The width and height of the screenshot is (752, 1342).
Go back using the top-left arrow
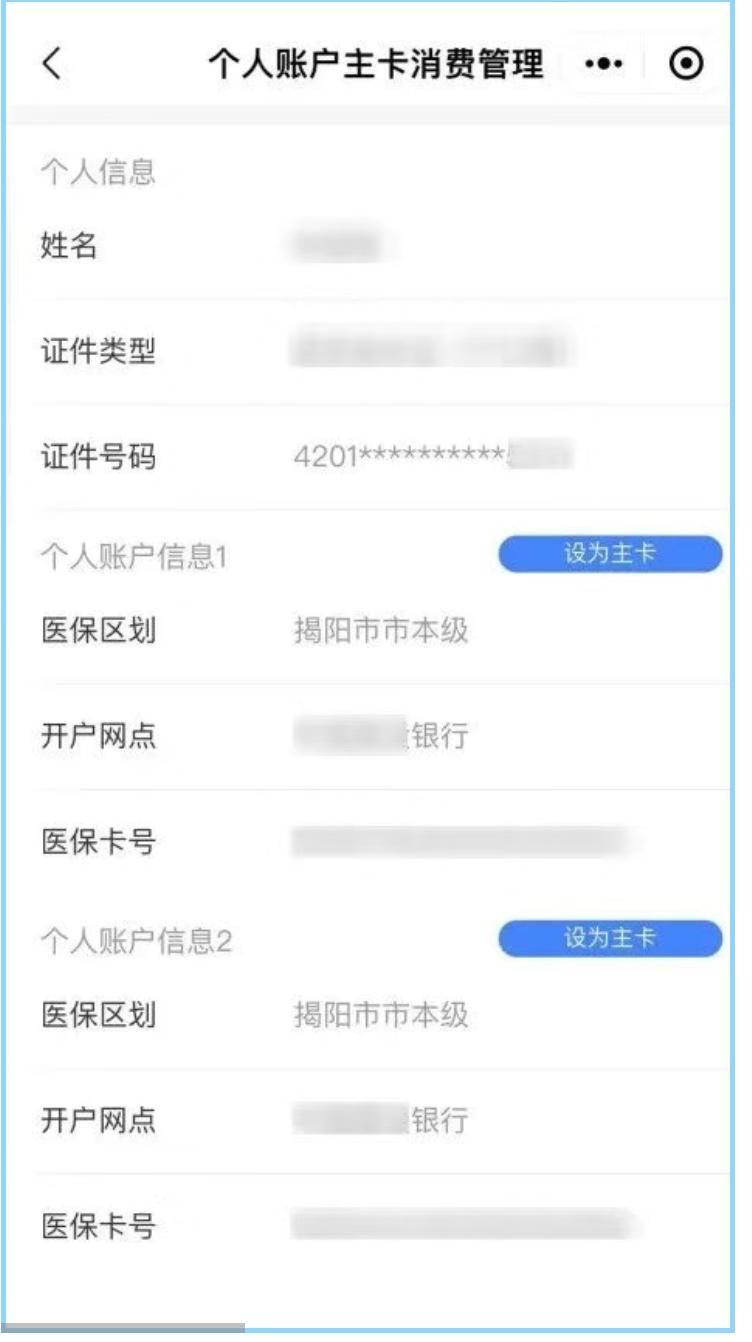pyautogui.click(x=52, y=65)
